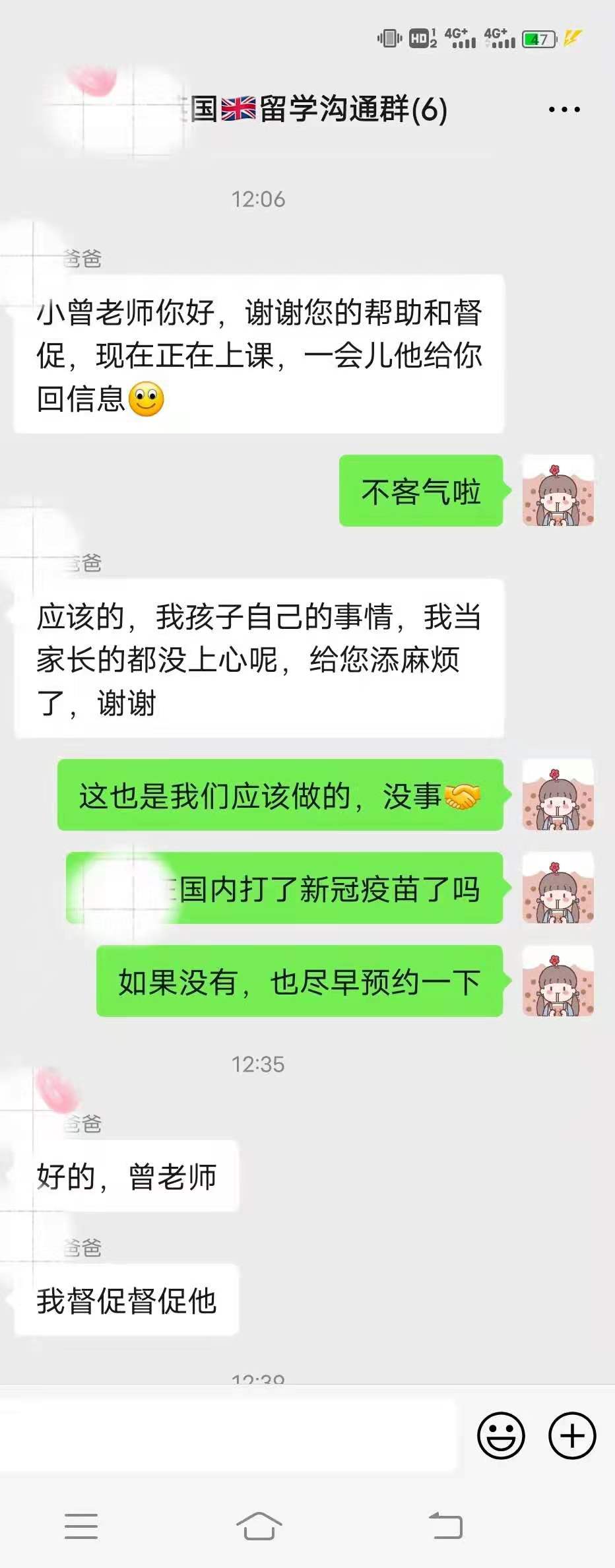Go to the phone home screen

[x=259, y=1525]
